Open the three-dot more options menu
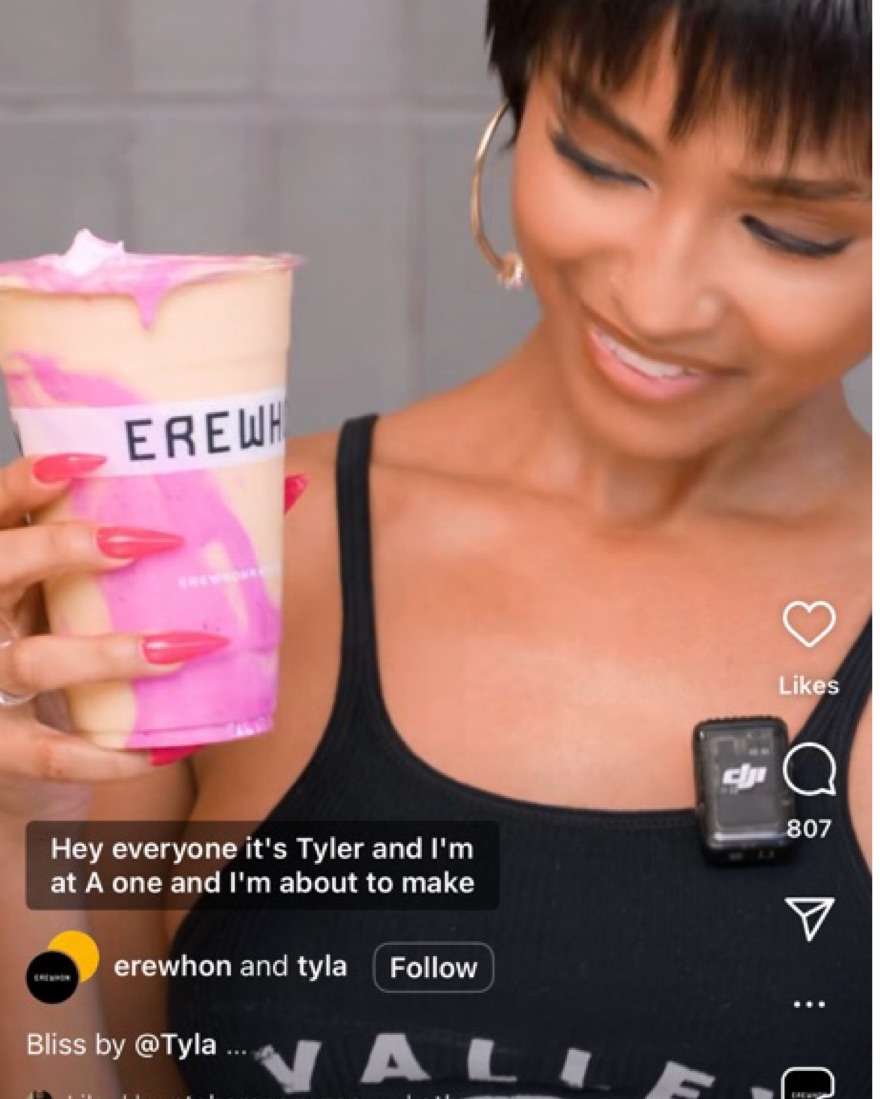Viewport: 880px width, 1099px height. coord(808,1003)
